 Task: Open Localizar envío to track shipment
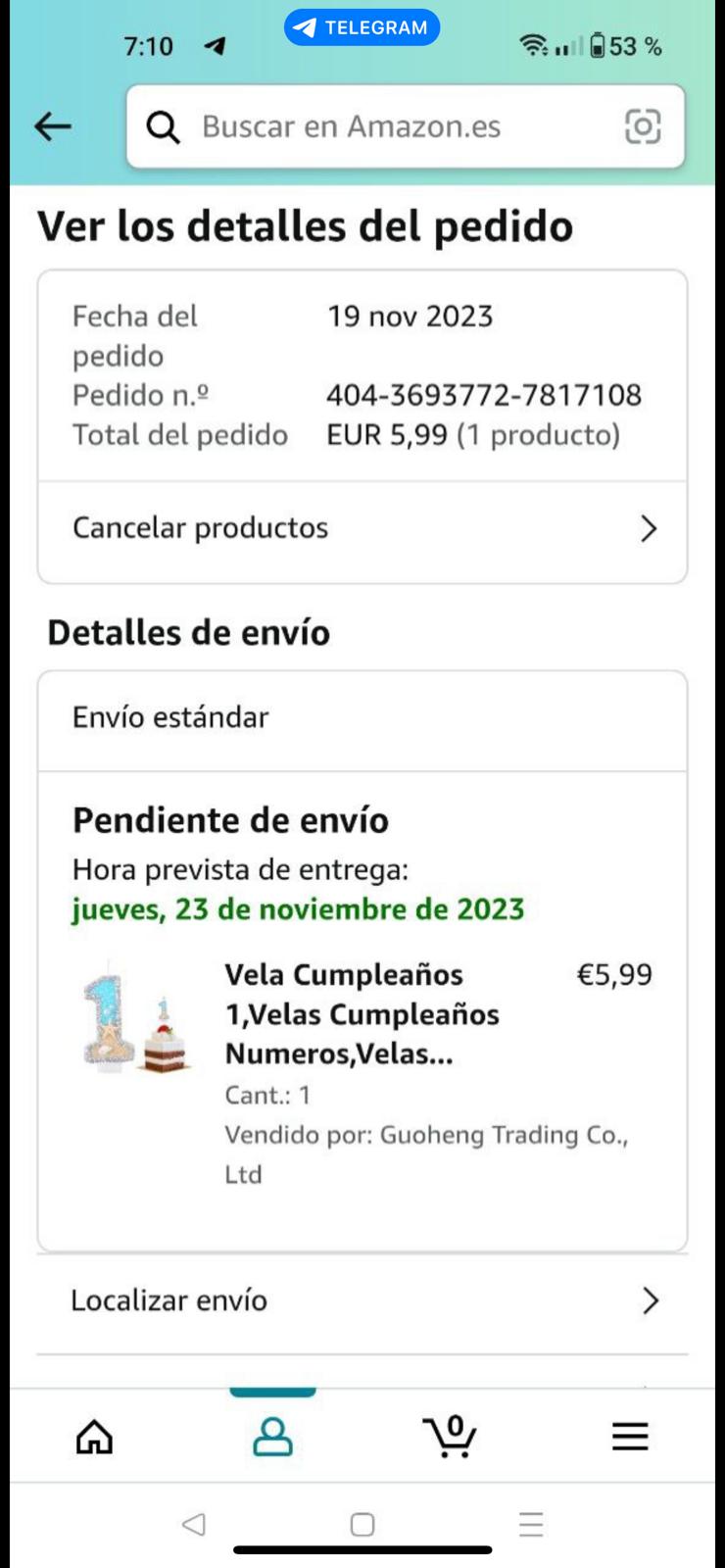point(362,1300)
